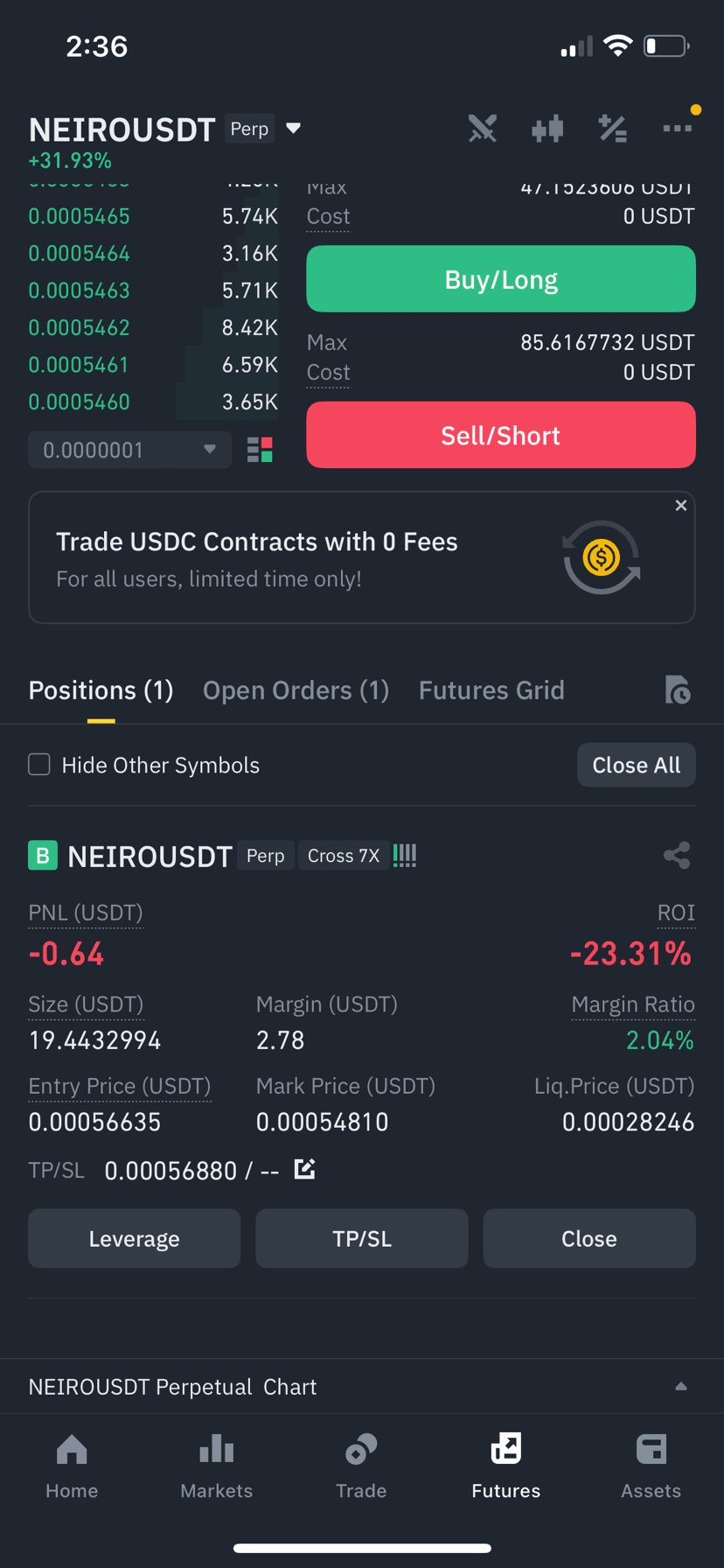Tap Close All positions button
The image size is (724, 1568).
(637, 765)
